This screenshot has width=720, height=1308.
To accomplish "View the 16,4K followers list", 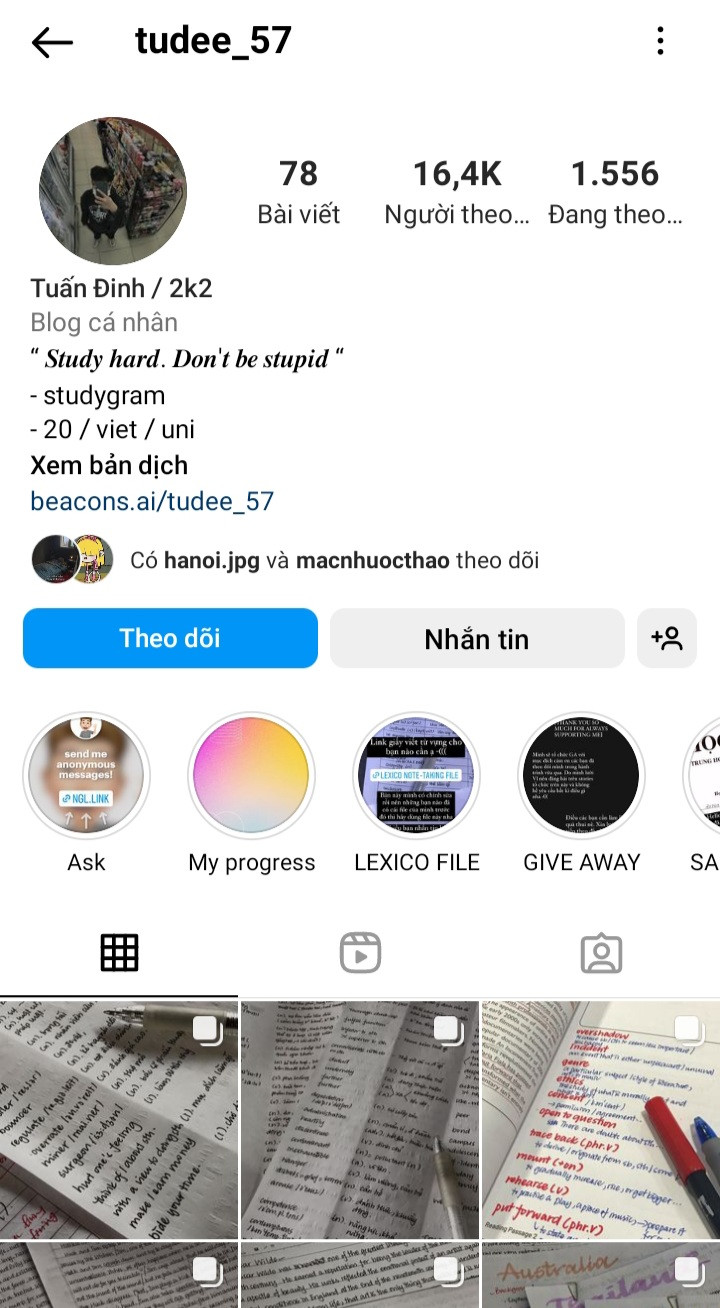I will tap(457, 190).
